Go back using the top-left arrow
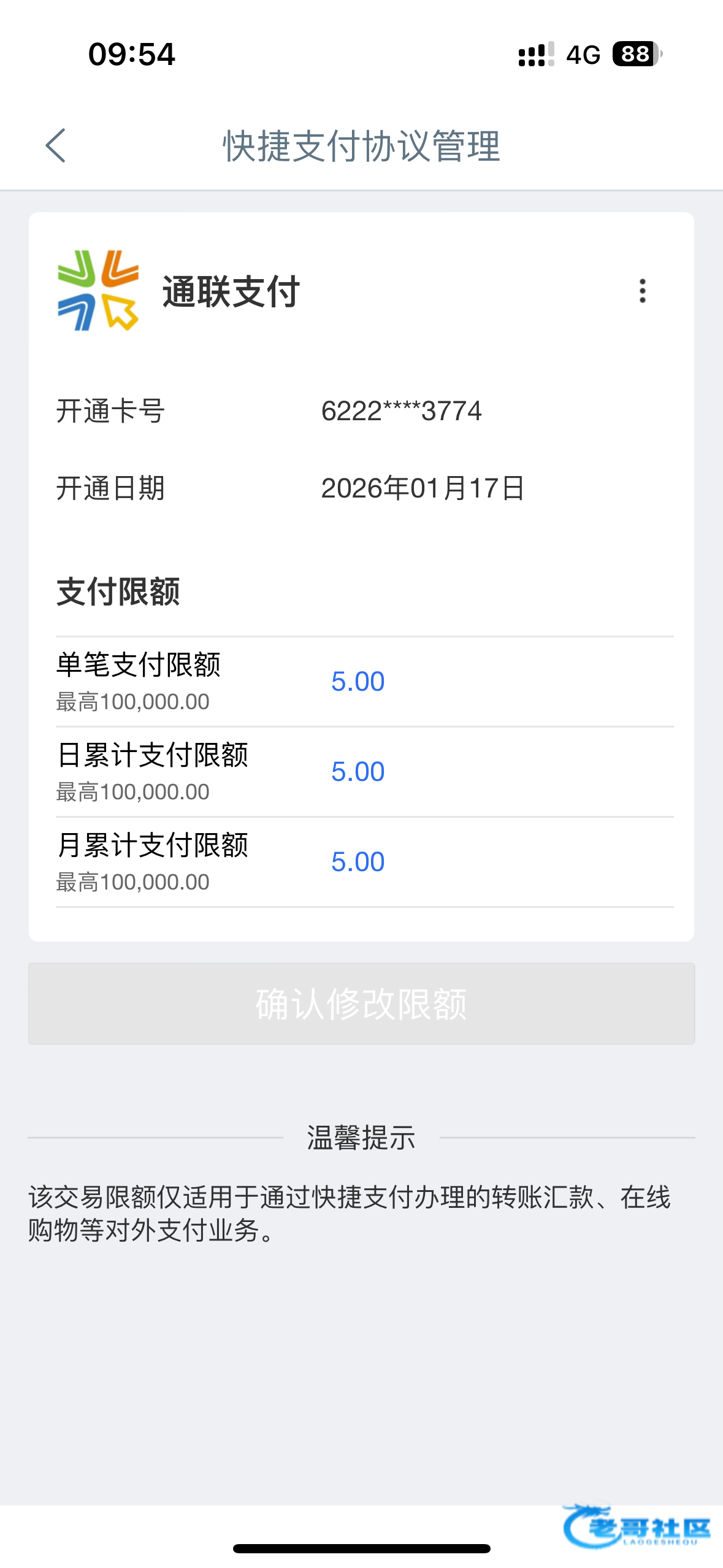This screenshot has height=1568, width=723. [x=55, y=145]
